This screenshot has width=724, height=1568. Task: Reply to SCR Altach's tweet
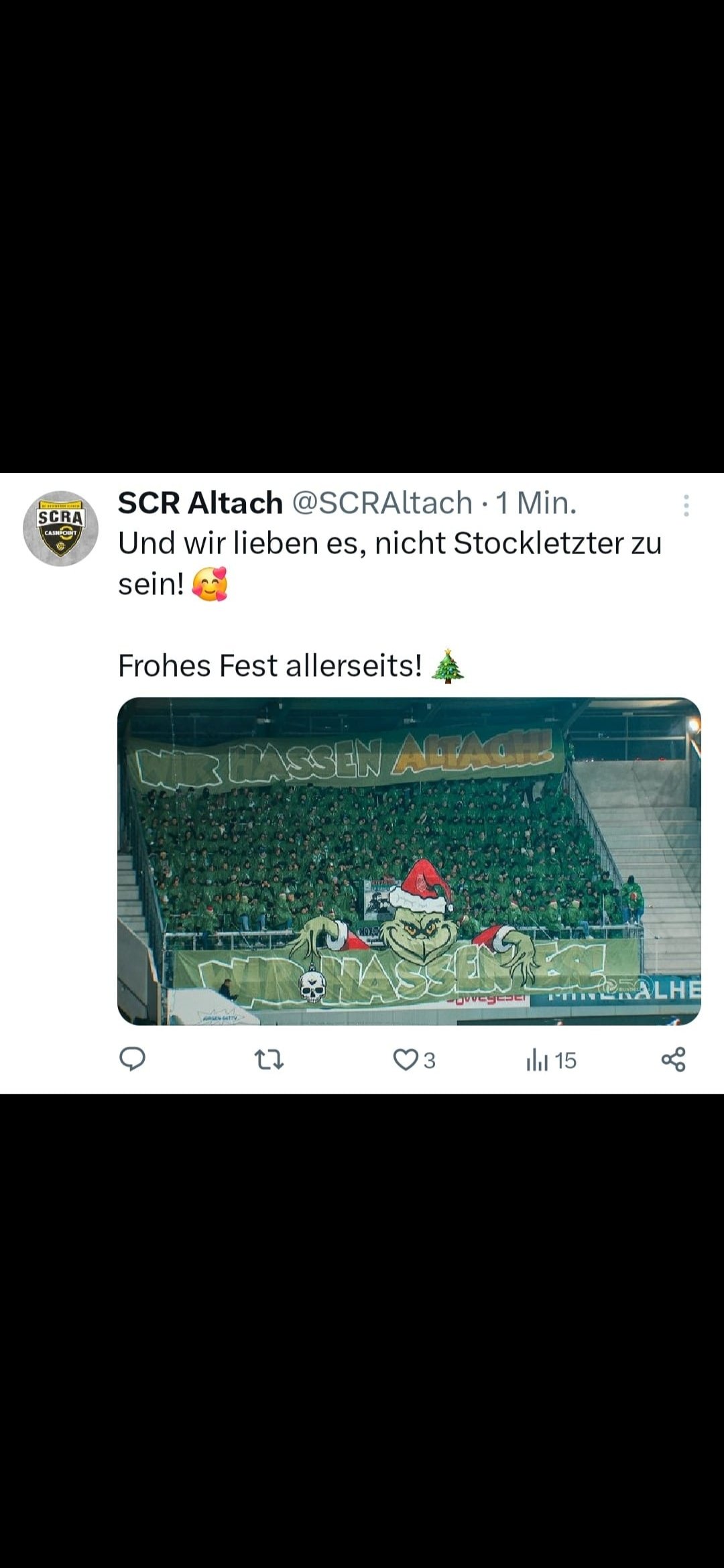click(132, 1059)
